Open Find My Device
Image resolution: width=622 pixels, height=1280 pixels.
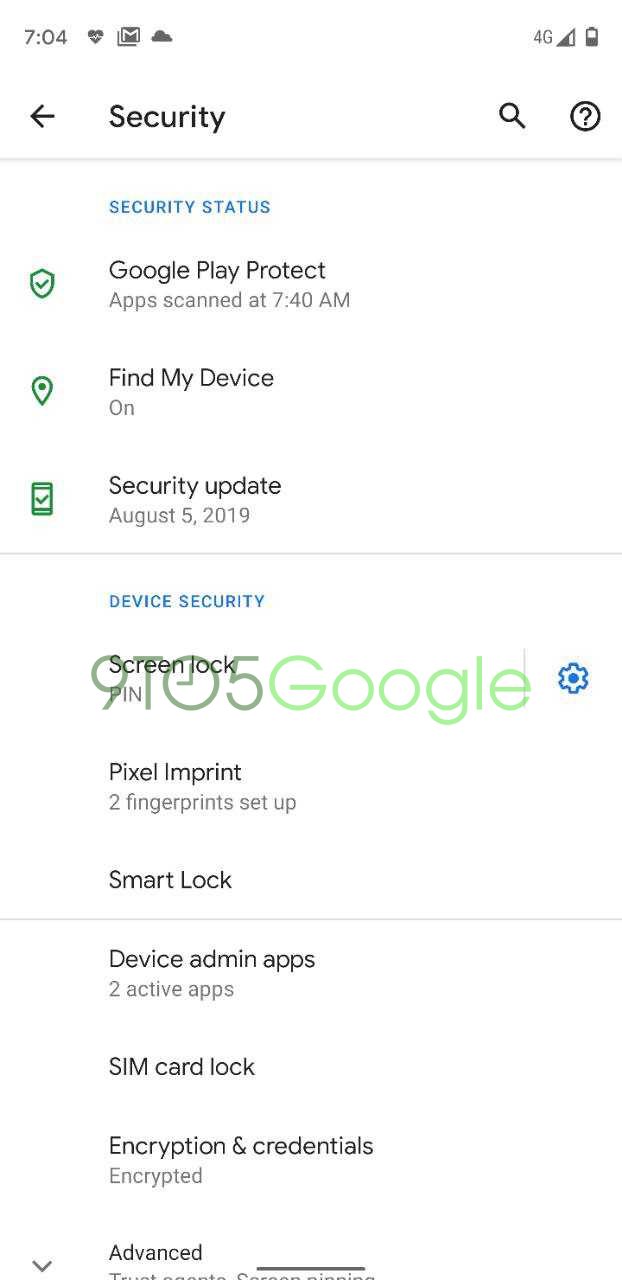[191, 391]
